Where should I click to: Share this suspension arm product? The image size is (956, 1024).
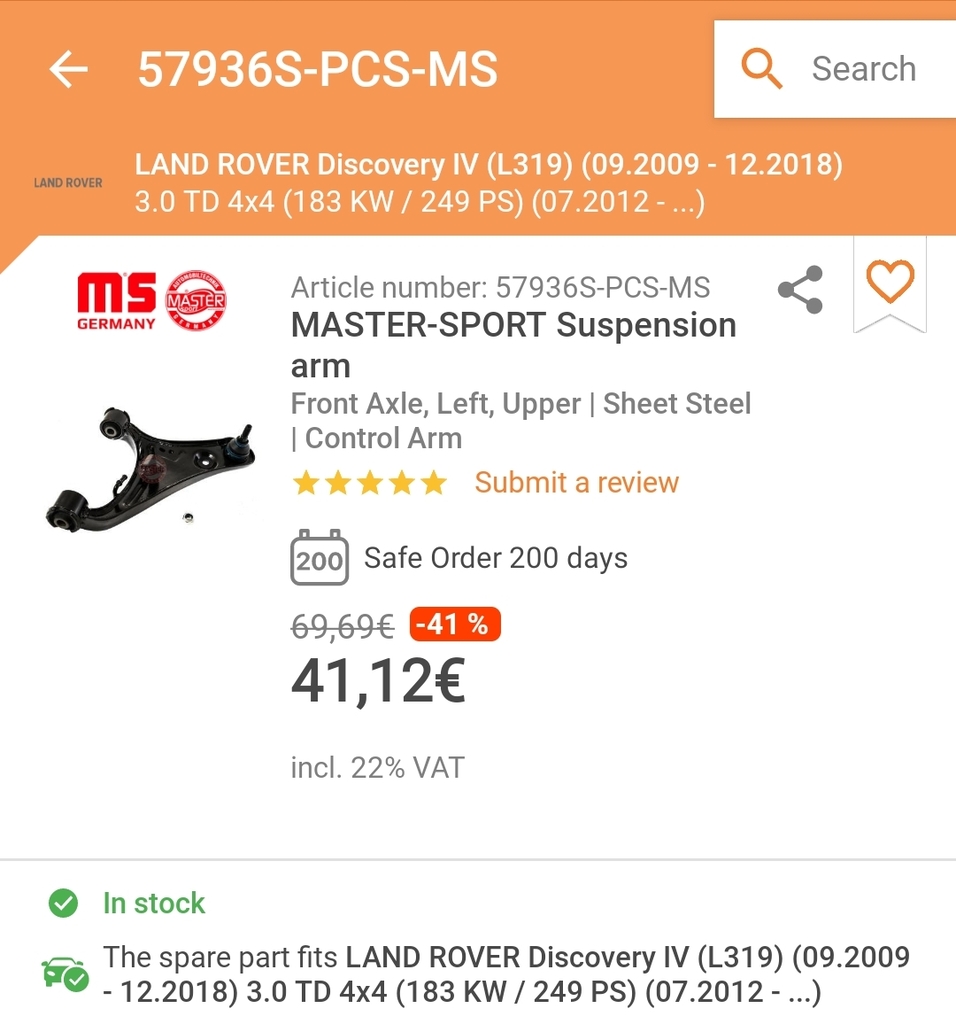coord(800,290)
